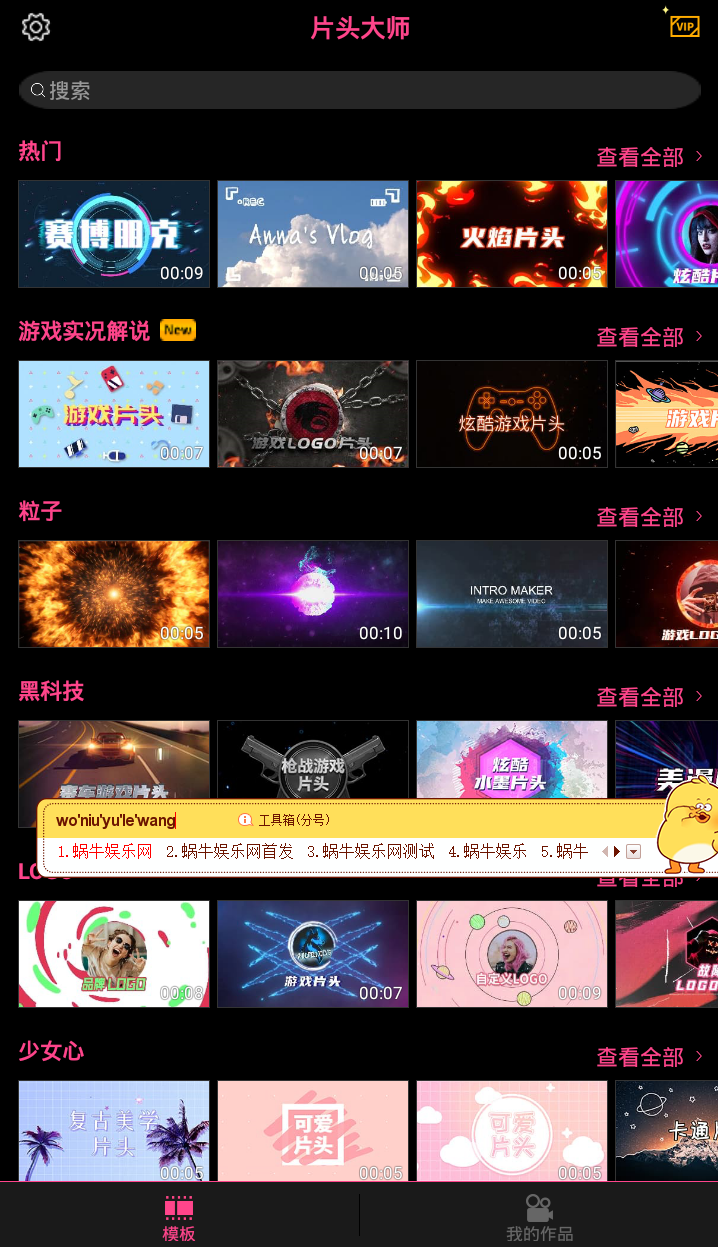Open the 自定义LOGO template
The height and width of the screenshot is (1247, 718).
512,954
